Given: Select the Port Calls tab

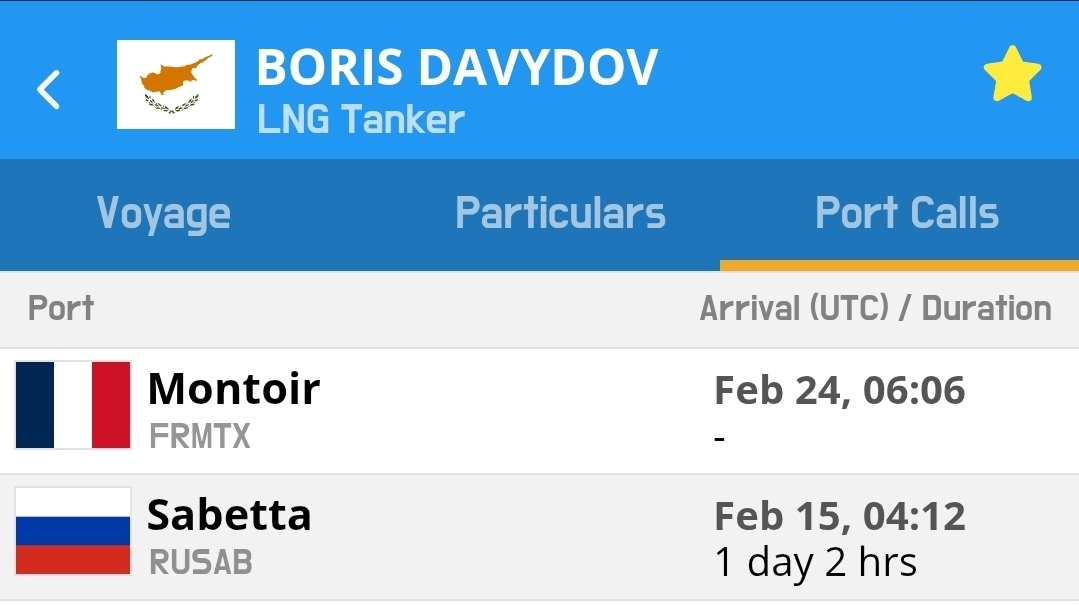Looking at the screenshot, I should pyautogui.click(x=906, y=214).
